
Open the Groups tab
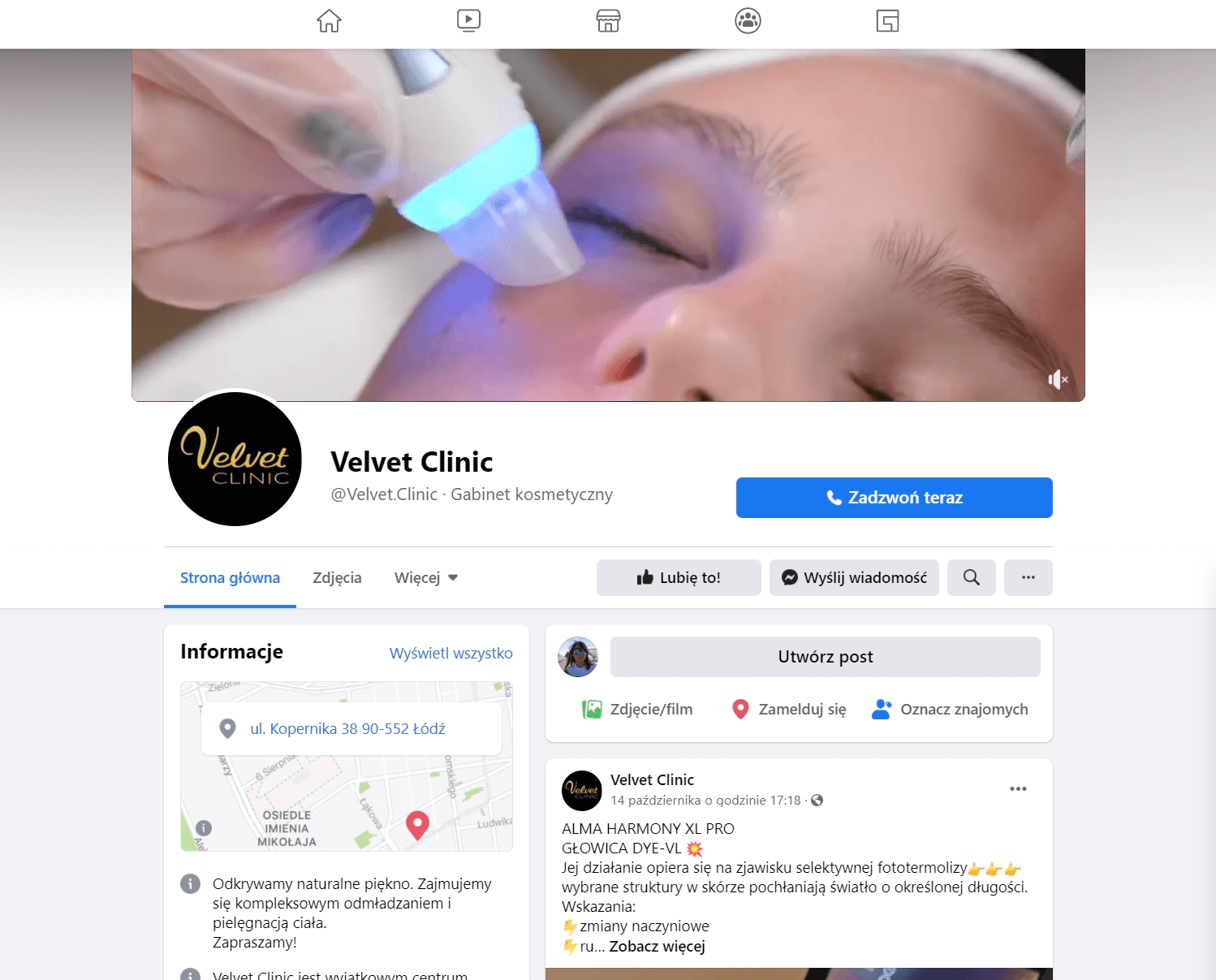(748, 21)
